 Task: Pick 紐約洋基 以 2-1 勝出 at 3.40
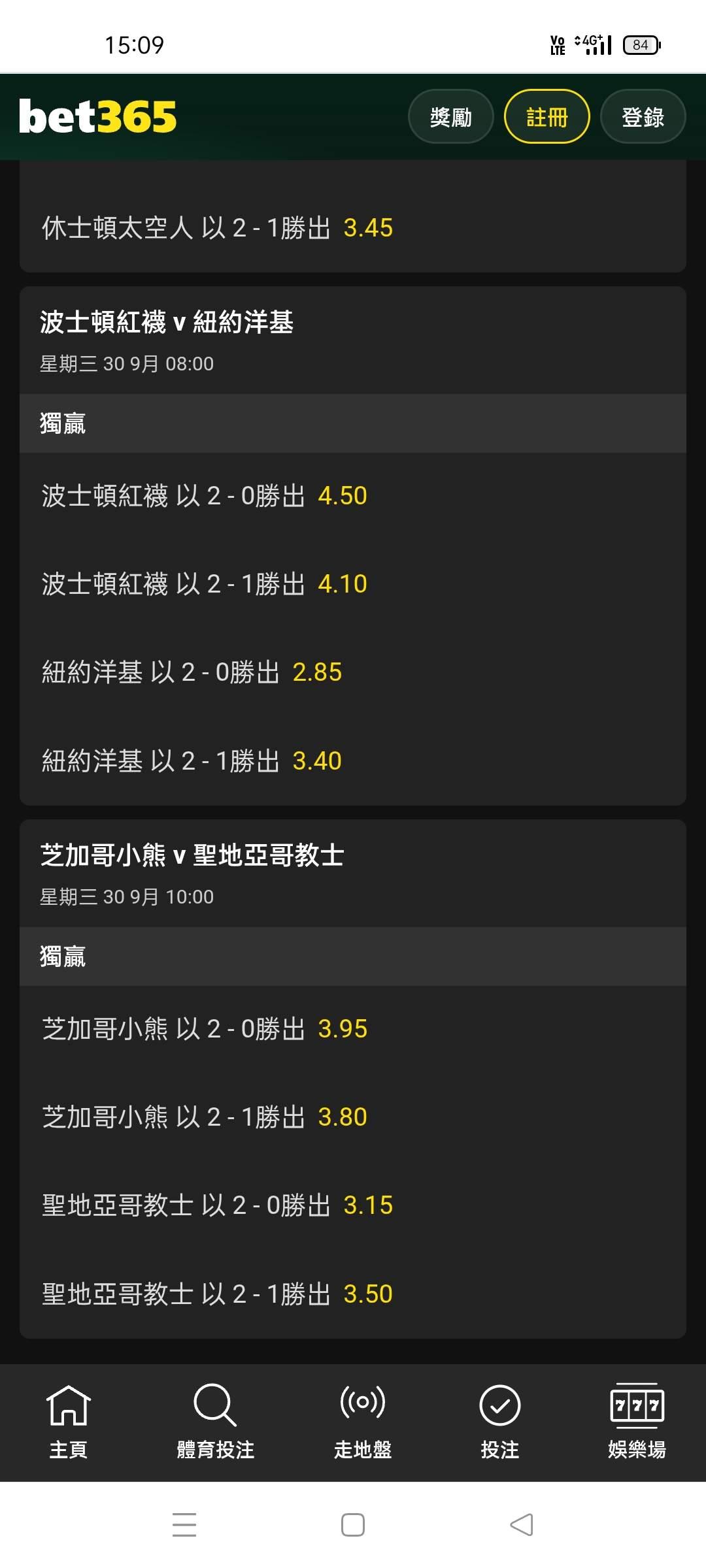point(353,761)
